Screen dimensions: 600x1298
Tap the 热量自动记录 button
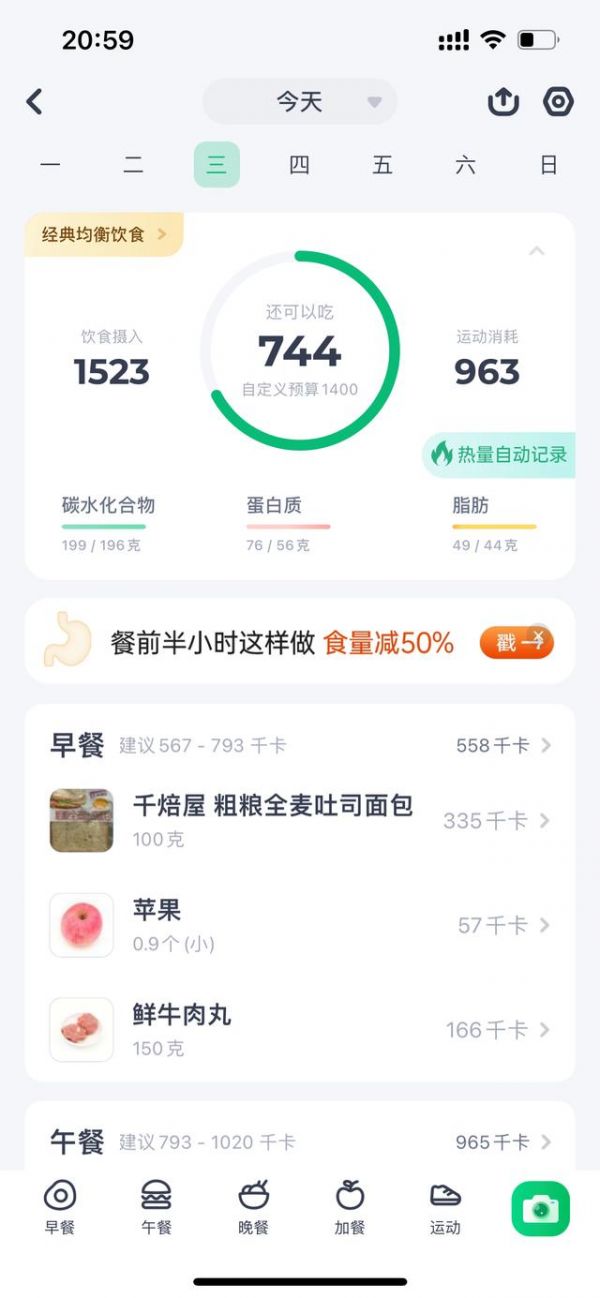point(500,454)
